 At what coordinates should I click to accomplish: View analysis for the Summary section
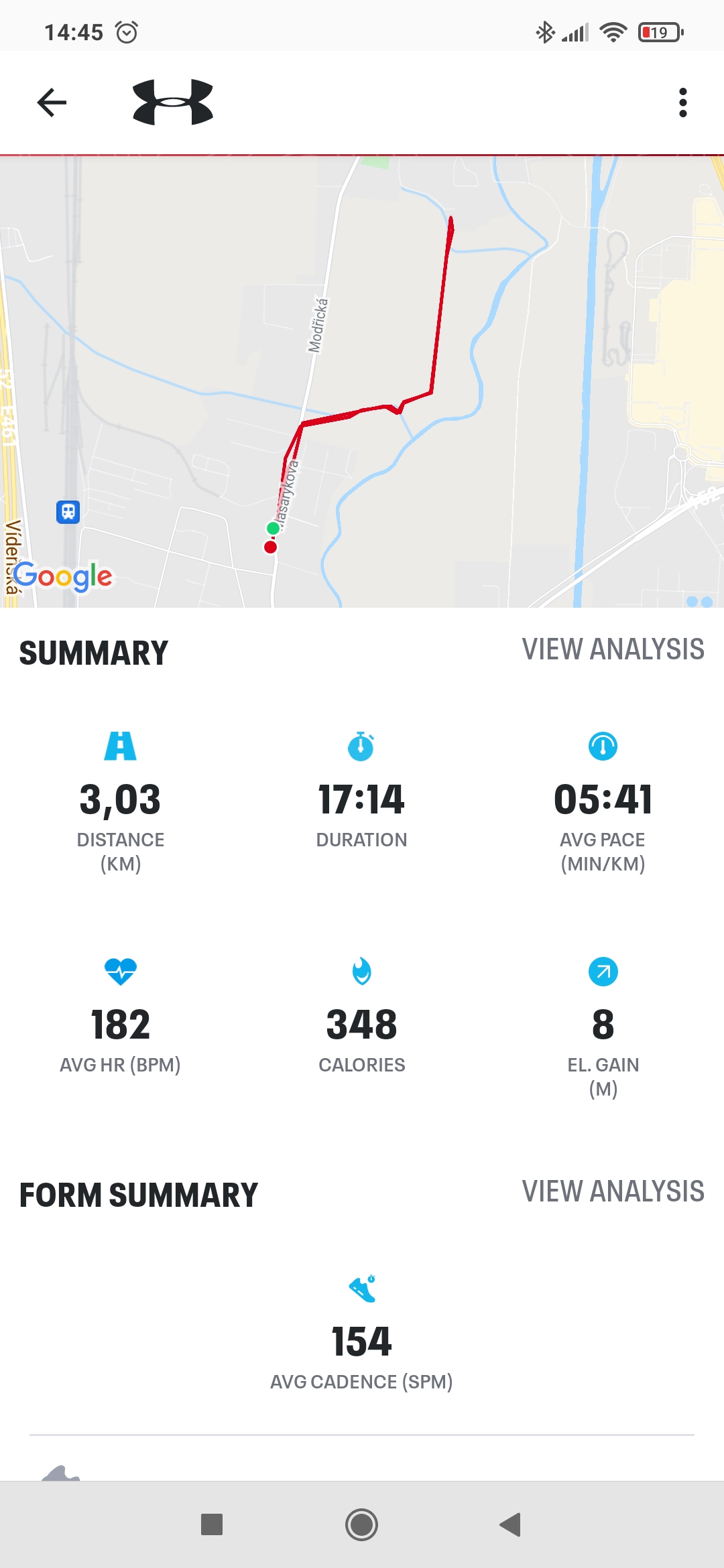pos(613,649)
